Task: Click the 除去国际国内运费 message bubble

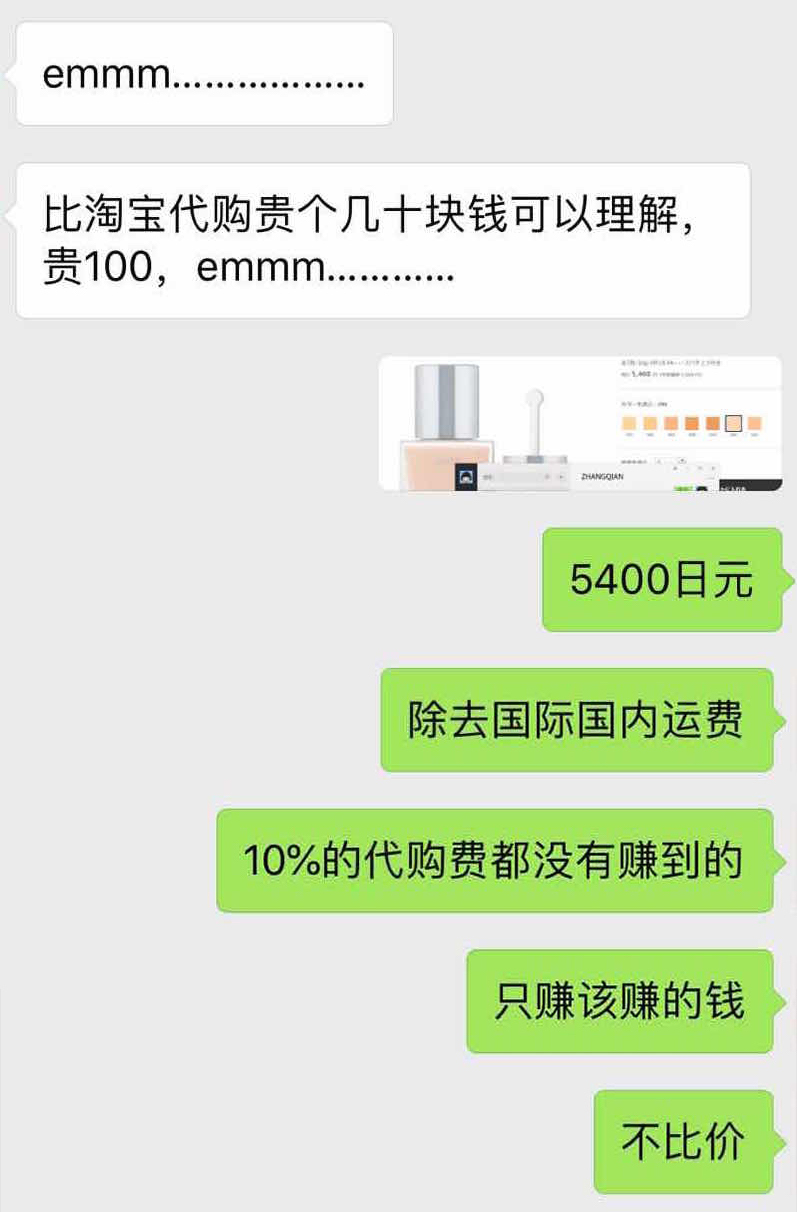Action: click(580, 720)
